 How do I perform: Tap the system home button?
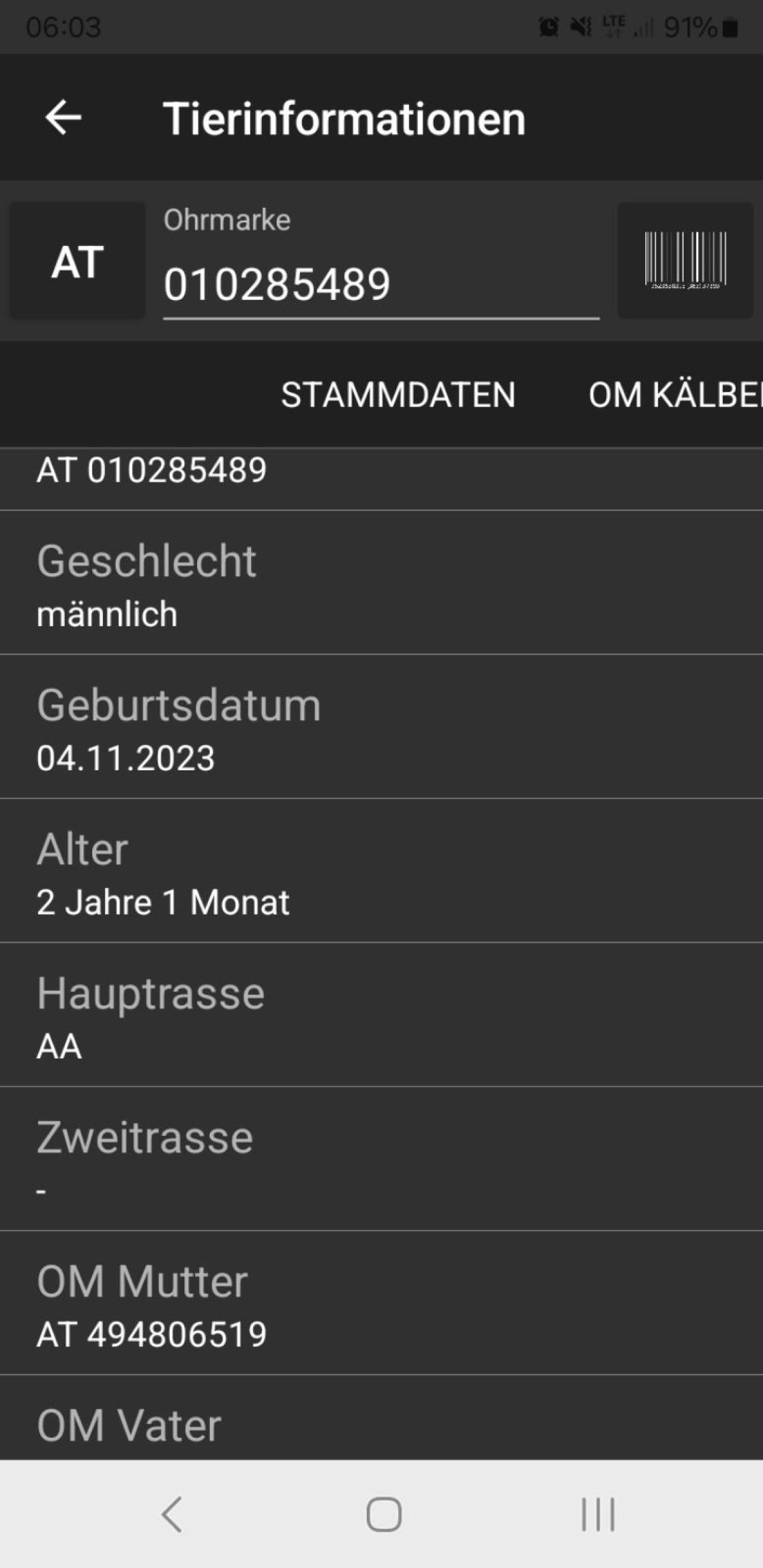(x=383, y=1514)
